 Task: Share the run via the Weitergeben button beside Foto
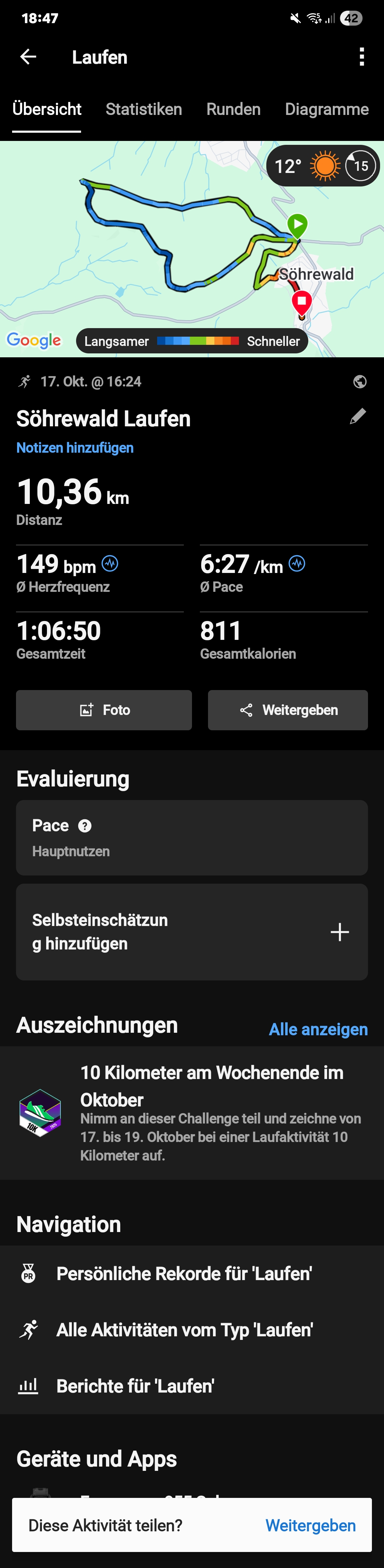point(288,710)
